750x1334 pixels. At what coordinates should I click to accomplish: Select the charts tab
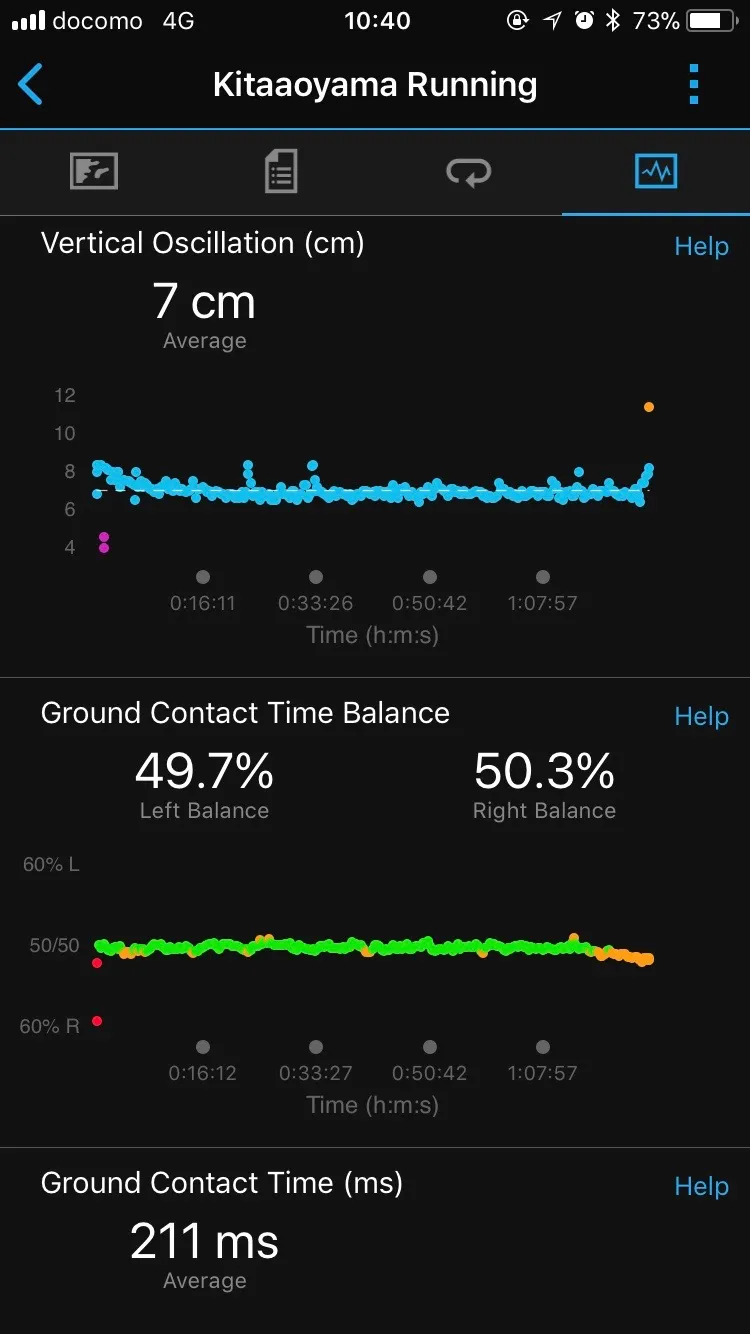click(x=656, y=172)
